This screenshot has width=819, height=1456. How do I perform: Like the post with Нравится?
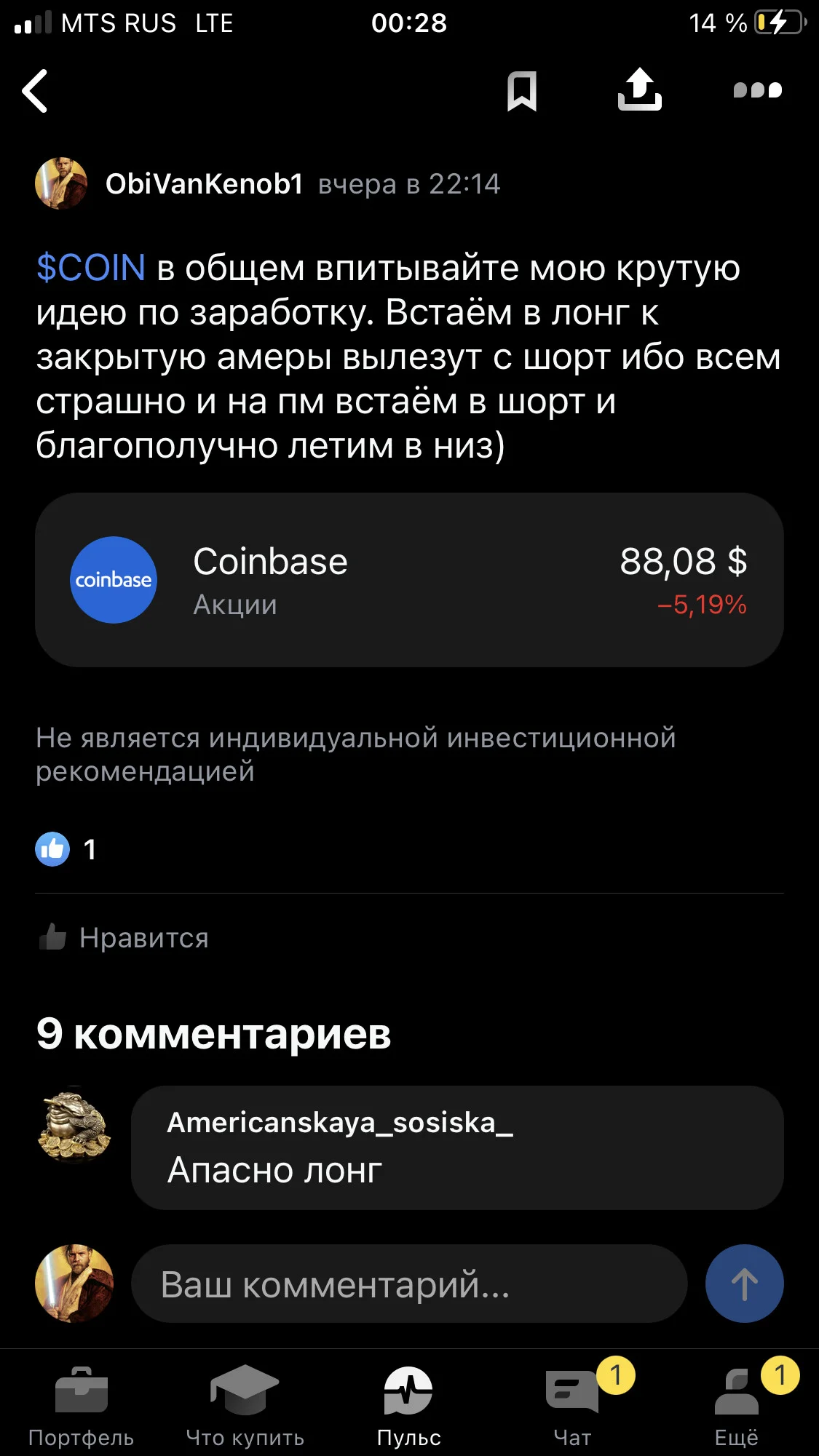[124, 937]
